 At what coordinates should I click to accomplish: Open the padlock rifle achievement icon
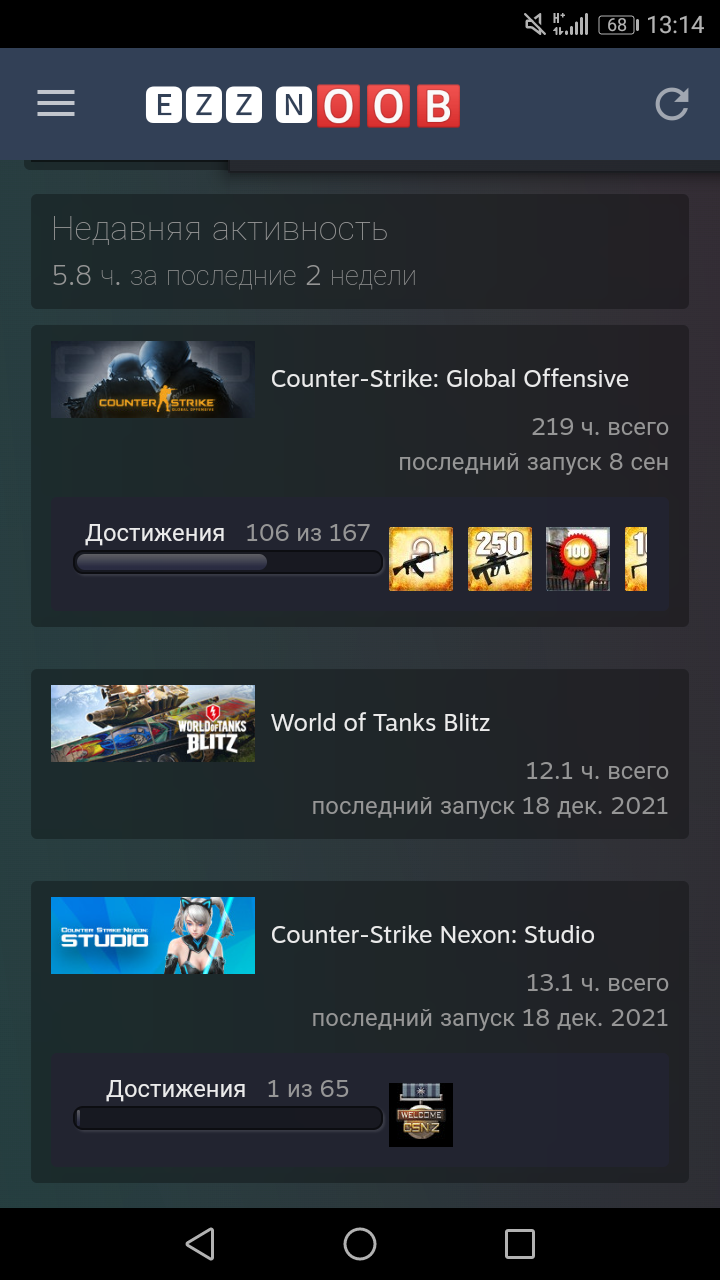click(x=421, y=559)
